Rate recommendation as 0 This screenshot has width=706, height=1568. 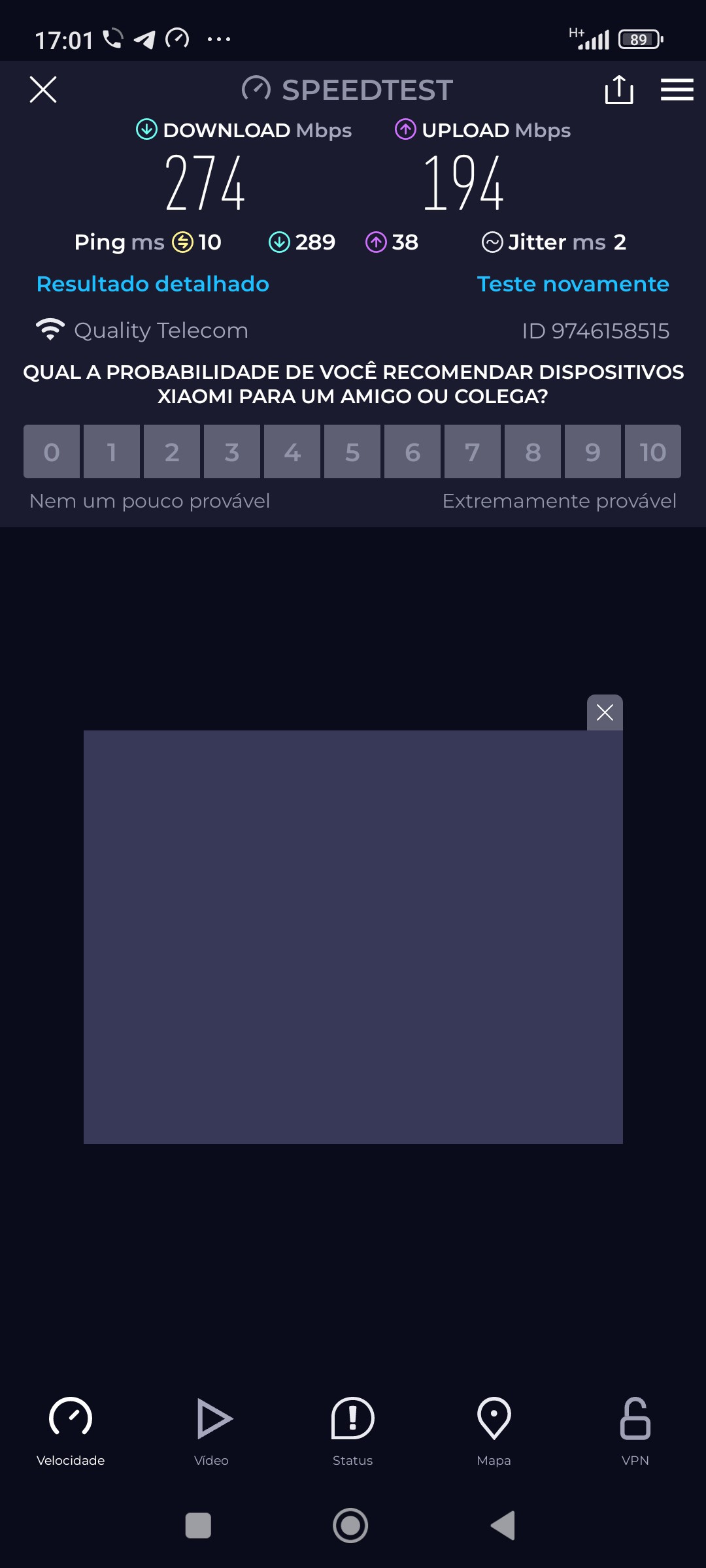tap(52, 452)
